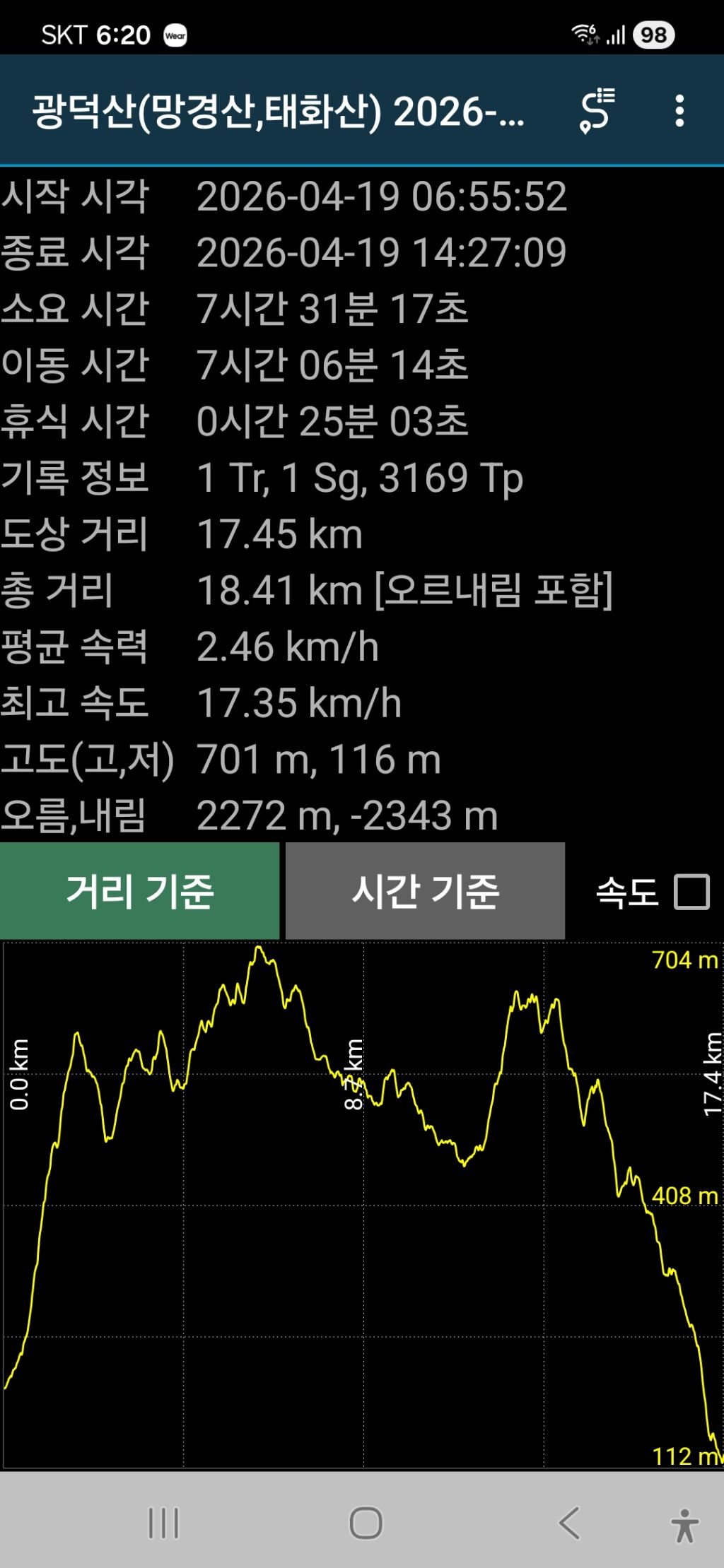Open the route track icon in app bar
724x1568 pixels.
pyautogui.click(x=597, y=111)
